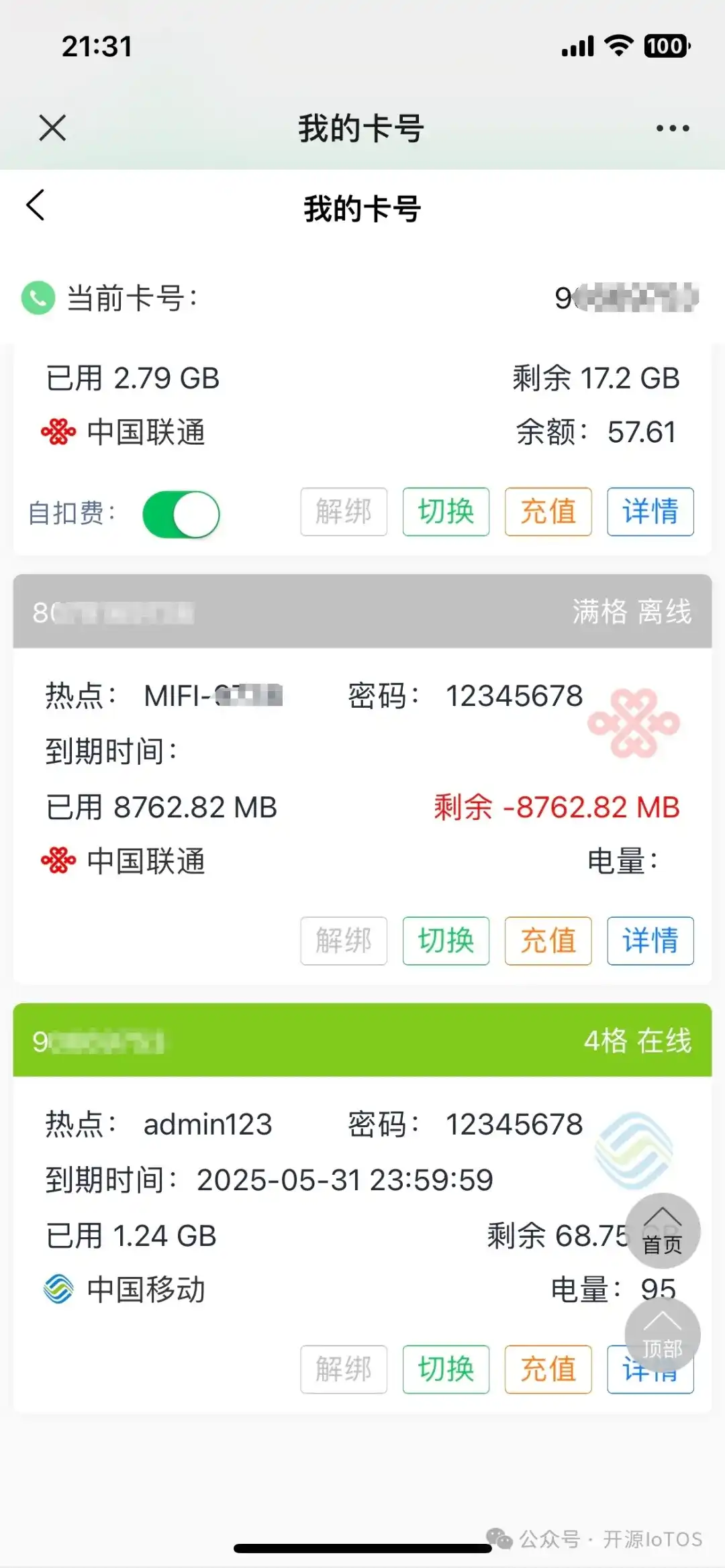Tap the 顶部 back-to-top floating icon
Screen dimensions: 725x1568
tap(663, 1335)
